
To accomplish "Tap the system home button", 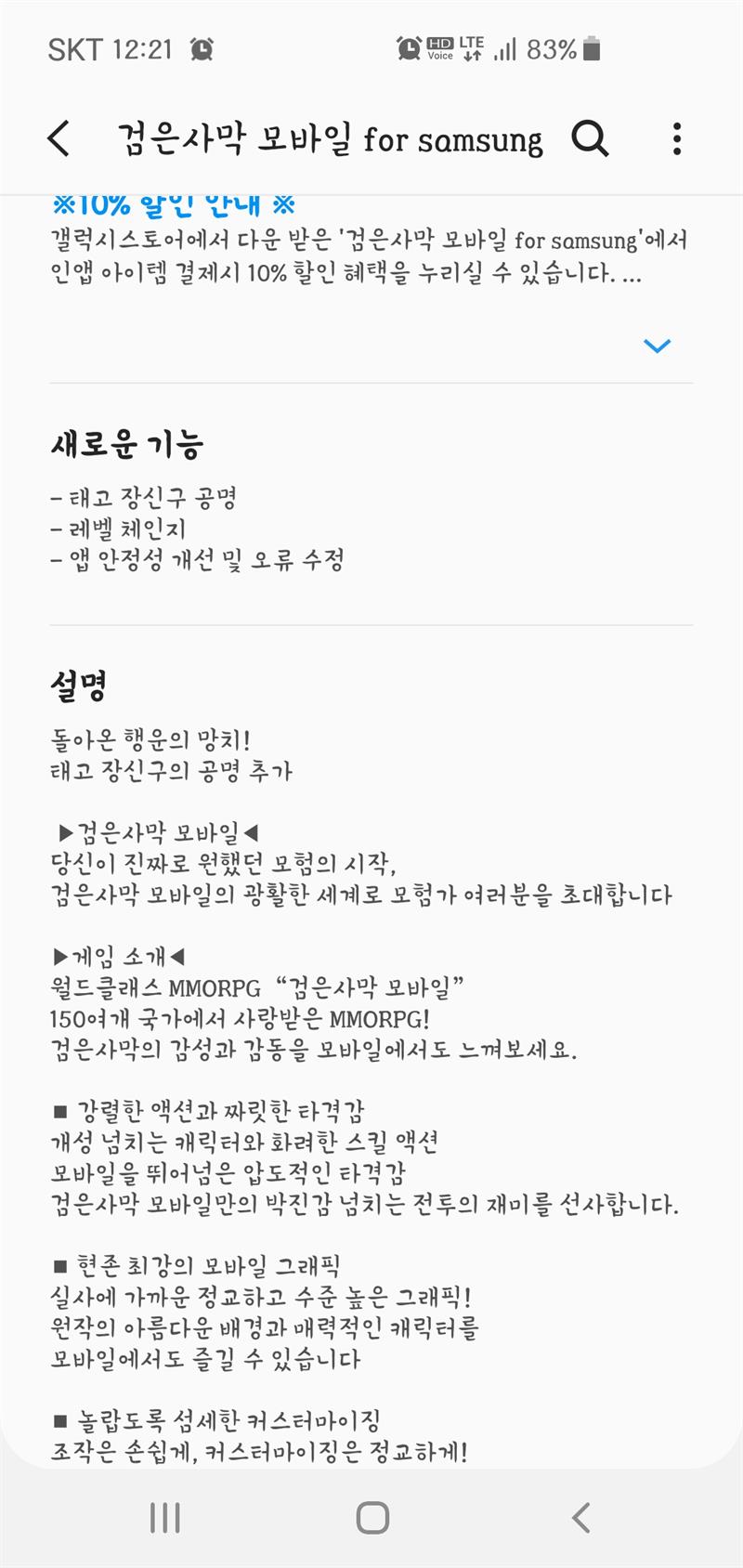I will [372, 1518].
